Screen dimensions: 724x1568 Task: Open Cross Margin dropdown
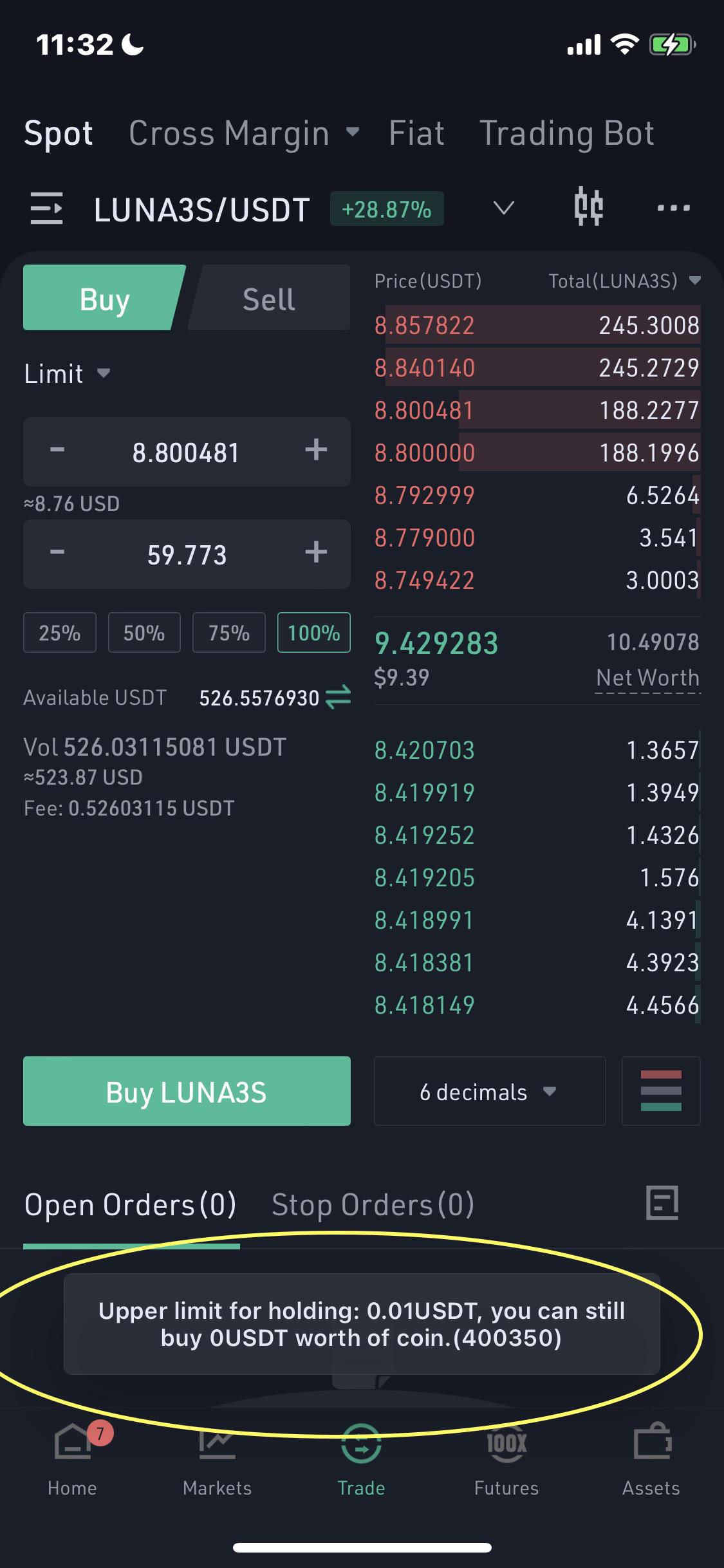243,134
